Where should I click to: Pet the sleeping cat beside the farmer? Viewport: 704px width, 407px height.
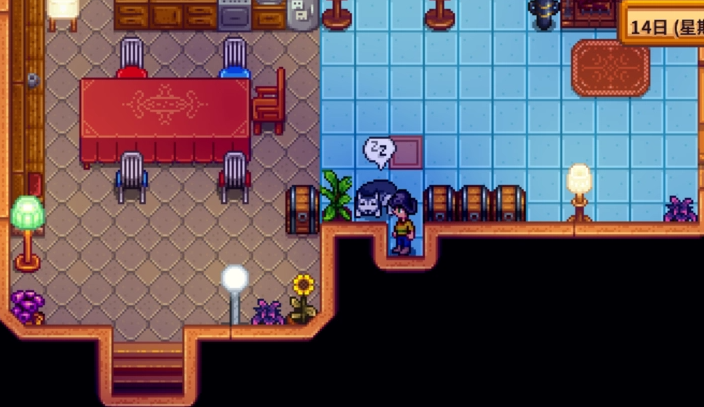[370, 201]
